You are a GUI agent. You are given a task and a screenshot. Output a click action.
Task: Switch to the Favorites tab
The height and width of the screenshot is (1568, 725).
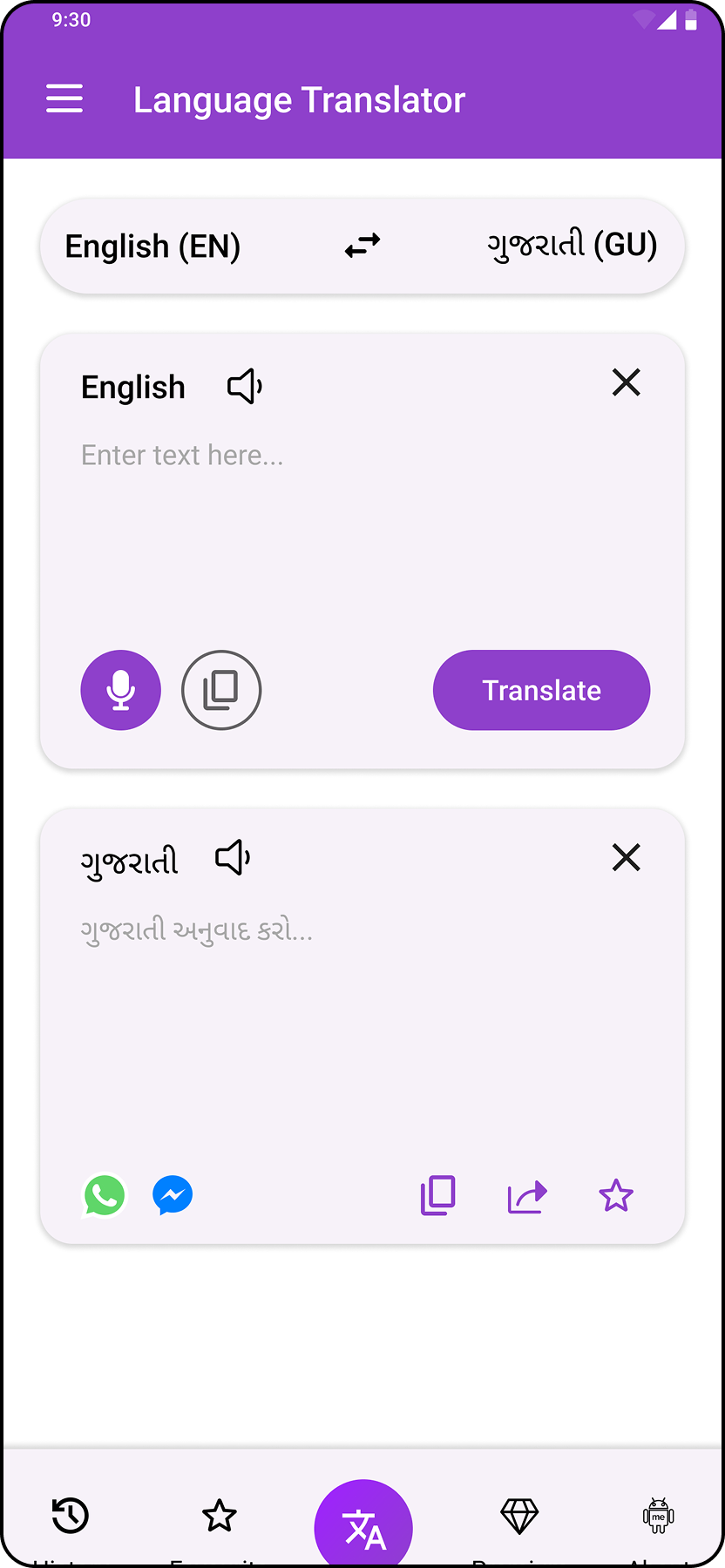(219, 1517)
